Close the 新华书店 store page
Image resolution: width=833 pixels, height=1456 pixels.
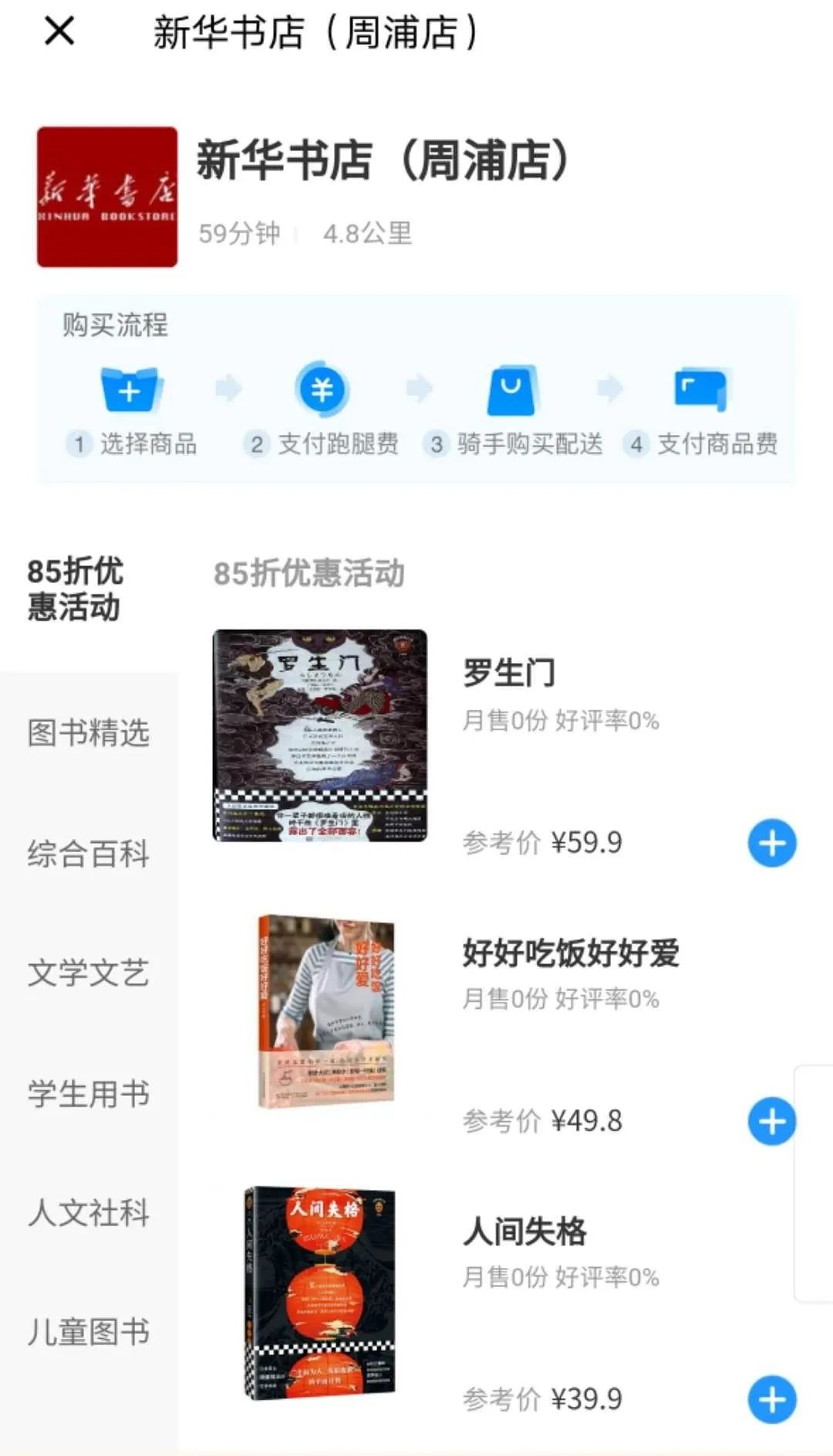[x=59, y=32]
